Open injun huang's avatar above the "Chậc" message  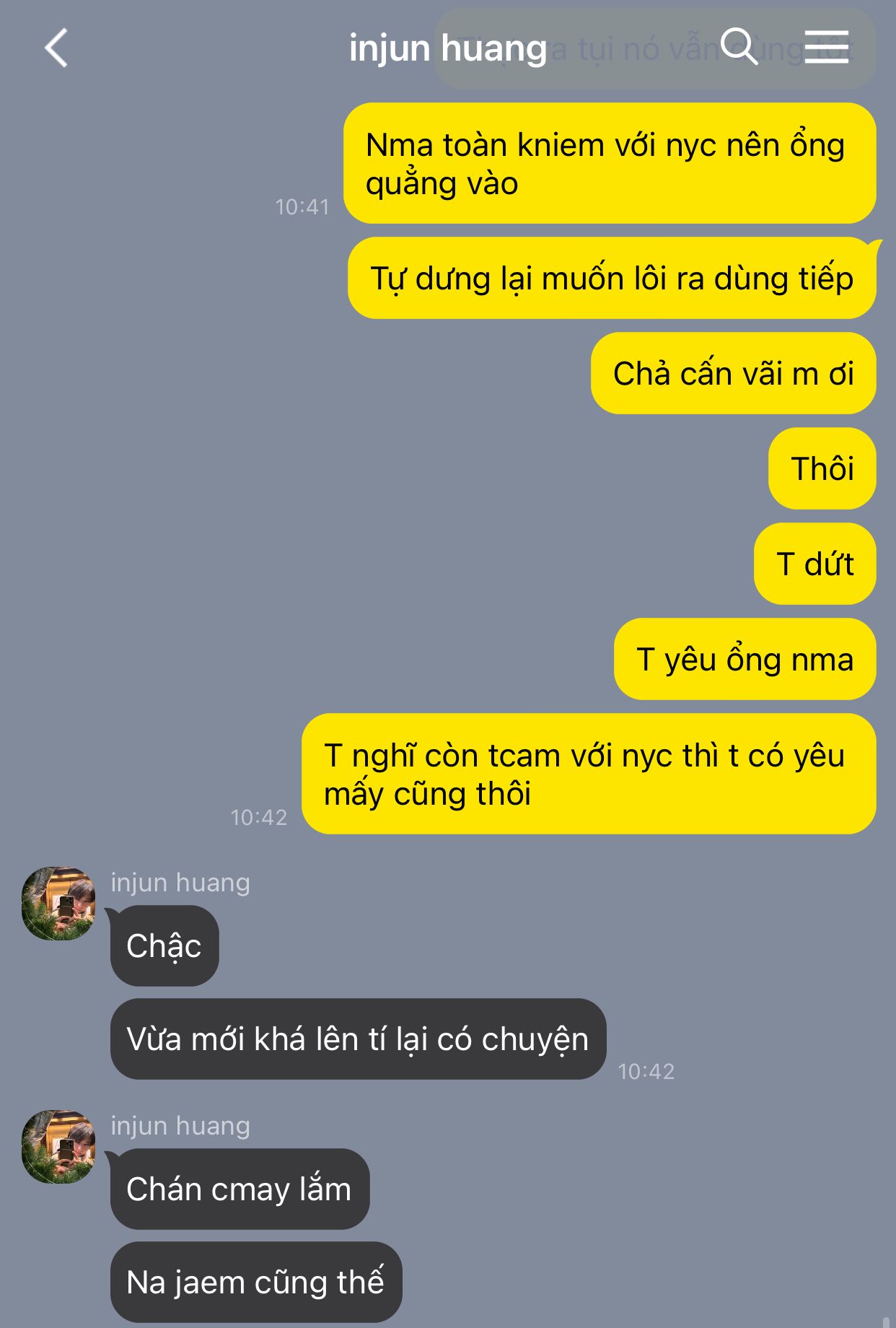click(58, 903)
